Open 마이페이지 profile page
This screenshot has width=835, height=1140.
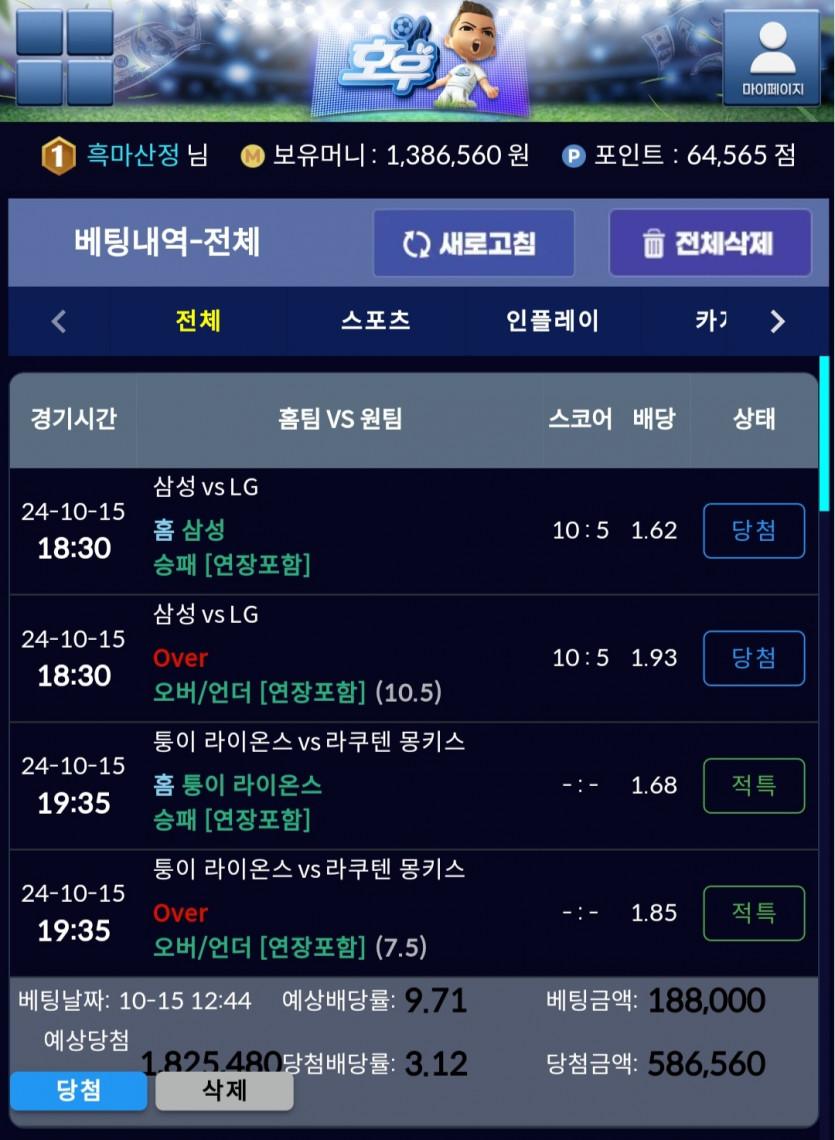click(x=771, y=58)
